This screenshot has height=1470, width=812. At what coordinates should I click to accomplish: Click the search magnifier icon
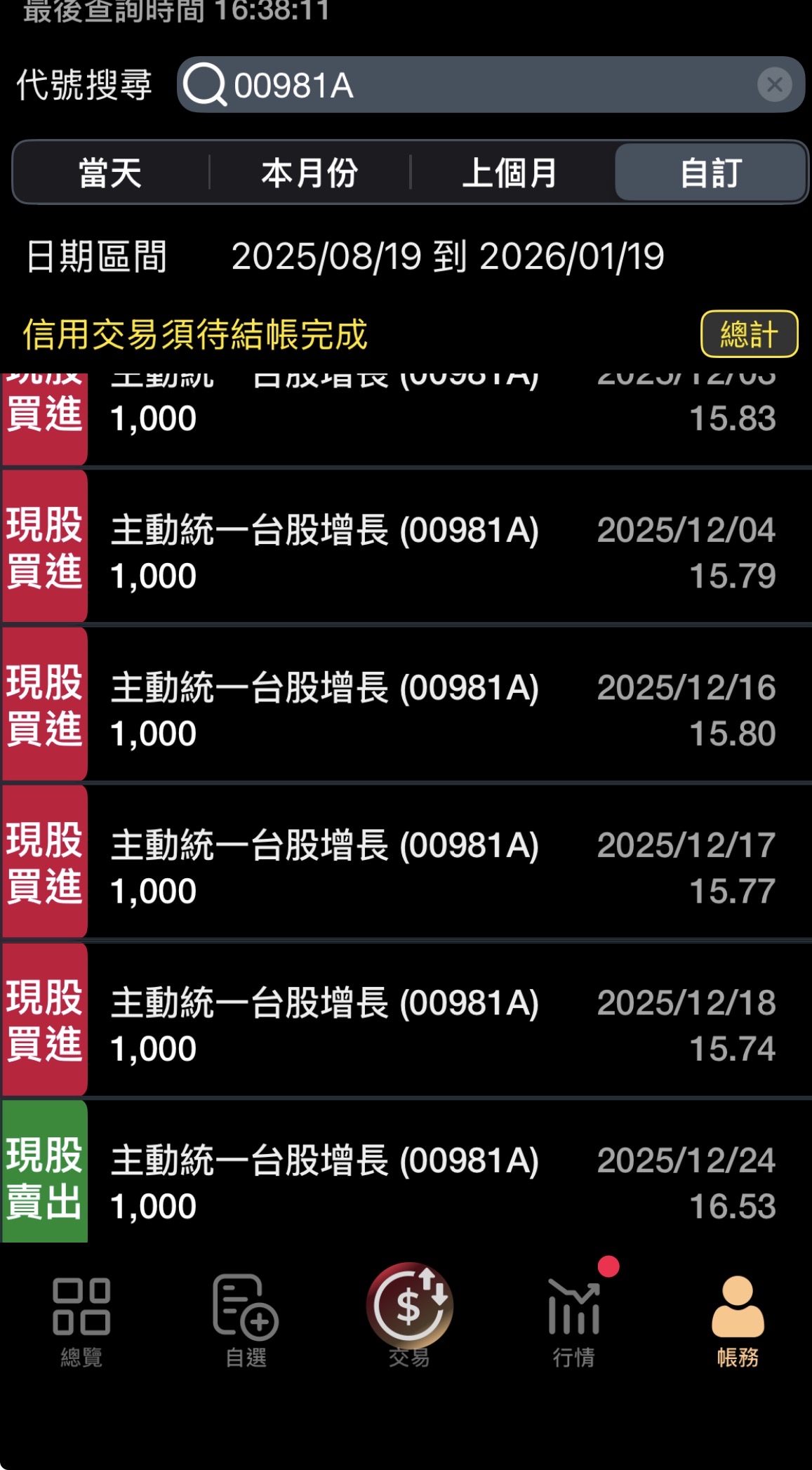(207, 86)
